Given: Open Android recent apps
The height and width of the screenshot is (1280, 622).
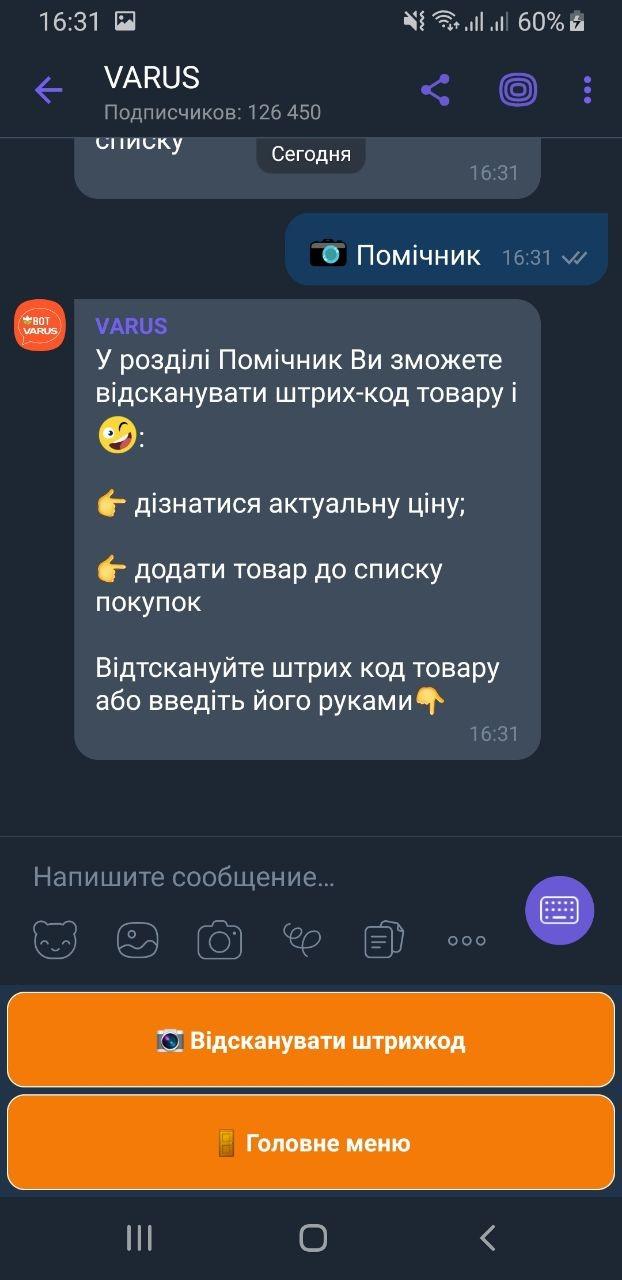Looking at the screenshot, I should click(x=139, y=1238).
